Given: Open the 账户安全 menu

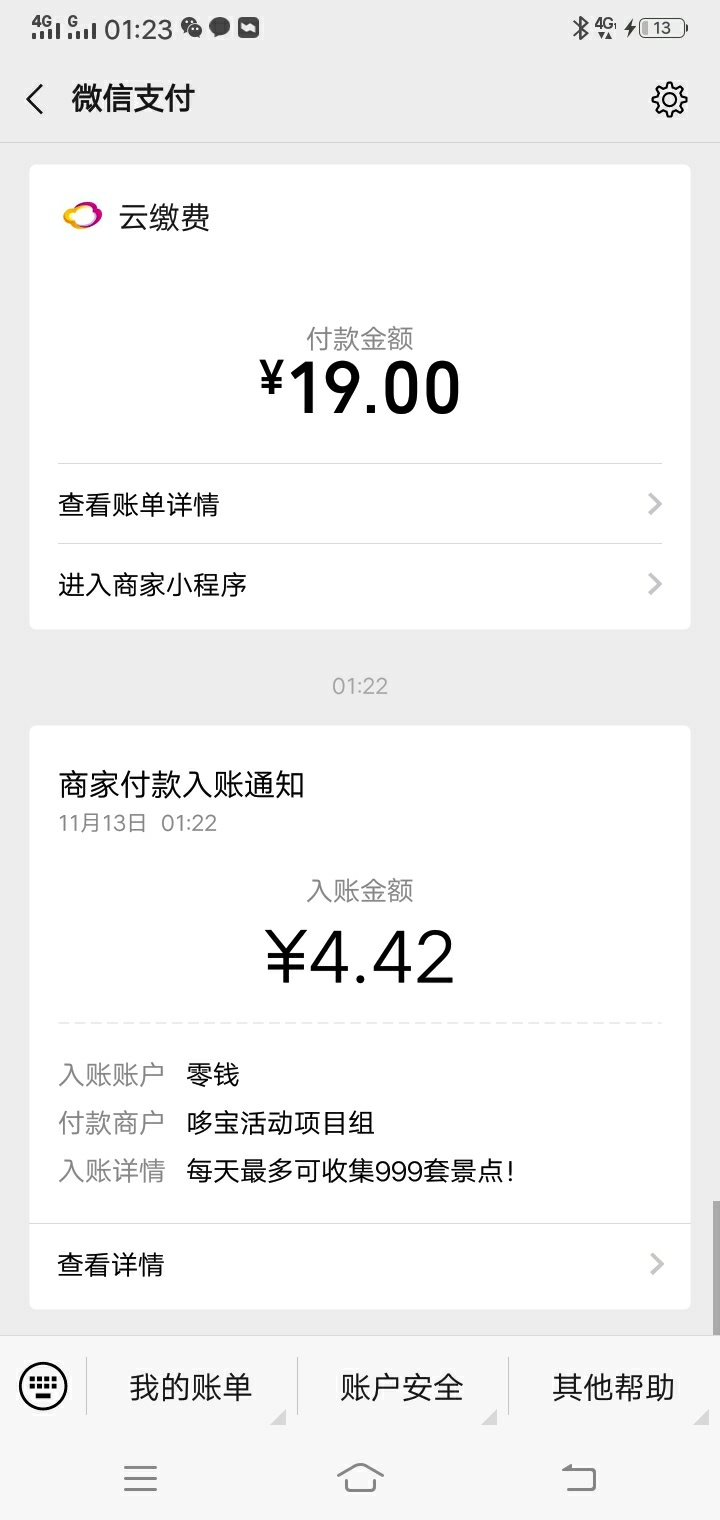Looking at the screenshot, I should point(402,1387).
